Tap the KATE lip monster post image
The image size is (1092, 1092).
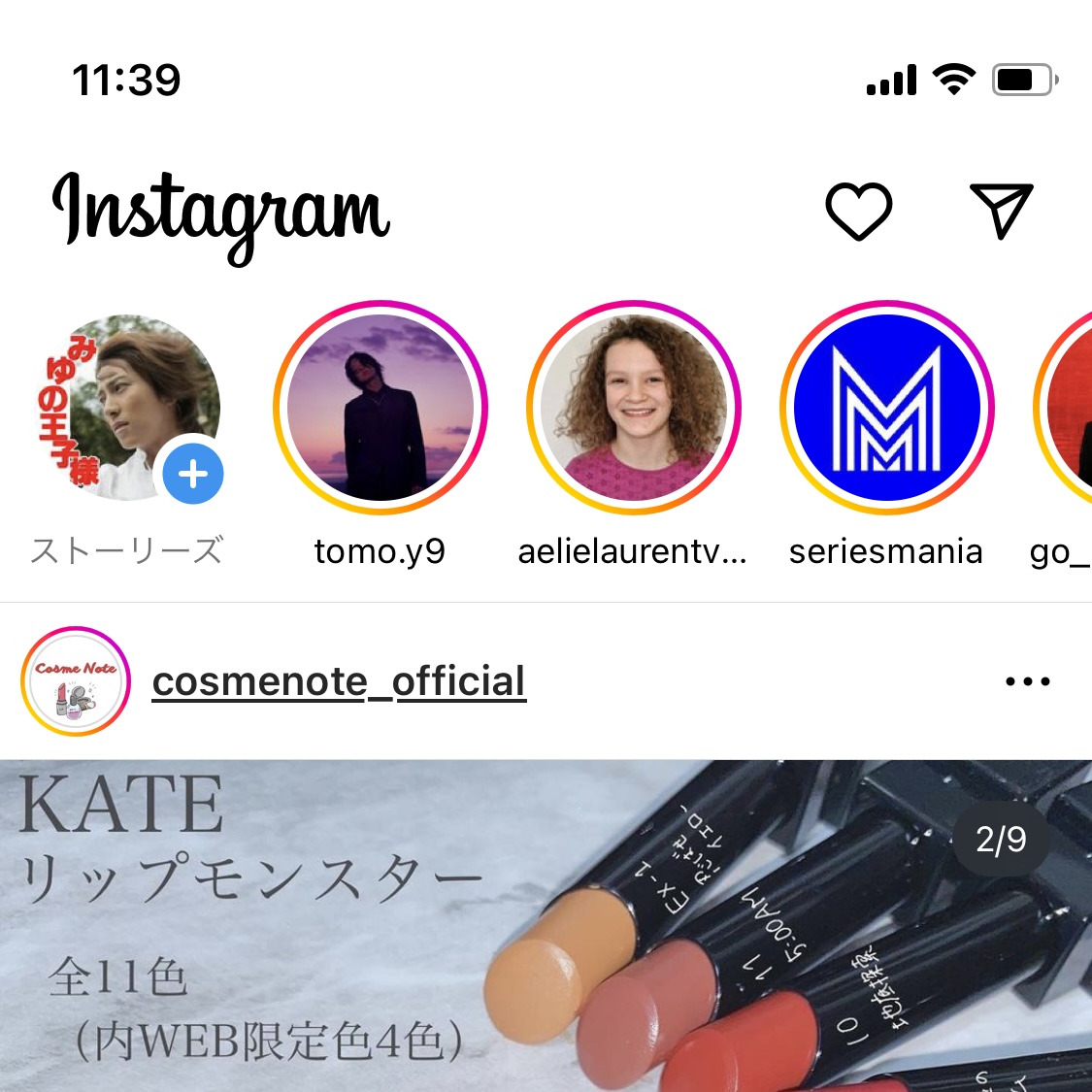click(x=544, y=927)
